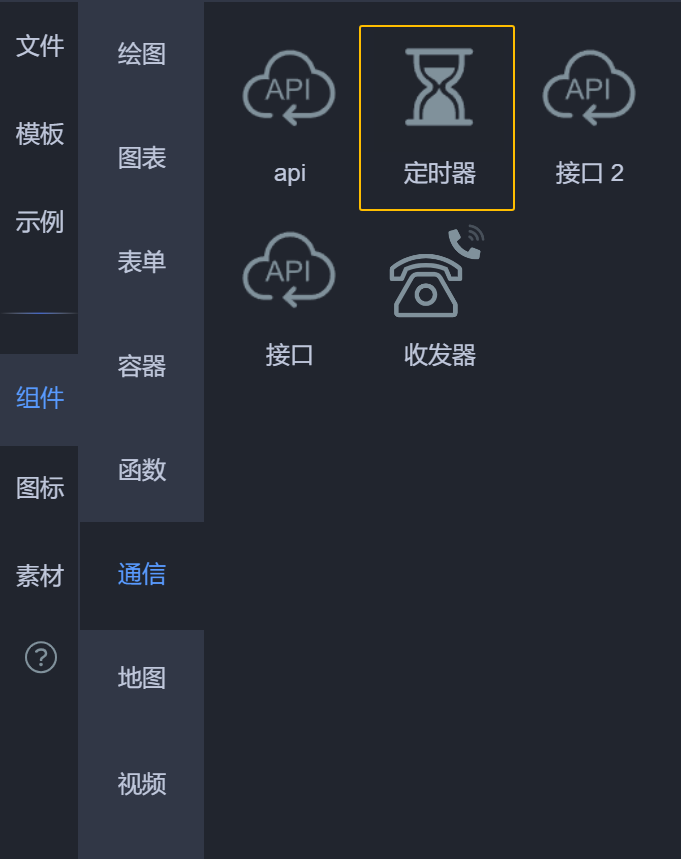681x859 pixels.
Task: Select the 定时器 hourglass component
Action: (438, 117)
